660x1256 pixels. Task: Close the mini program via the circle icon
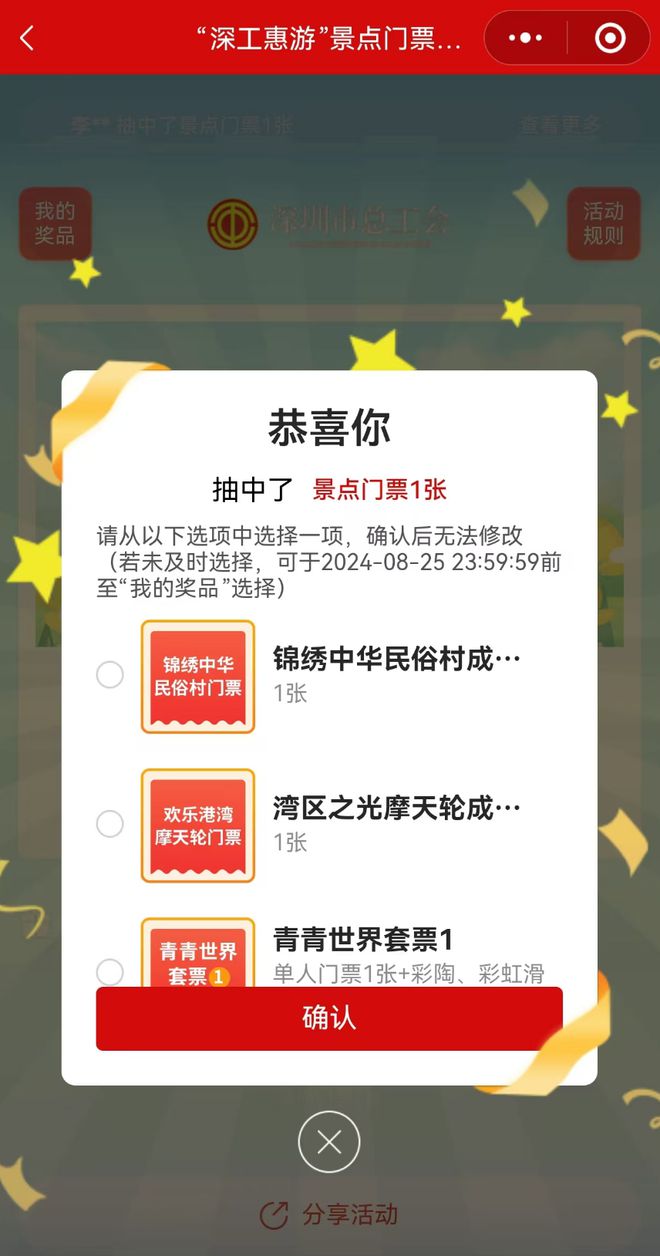[609, 38]
